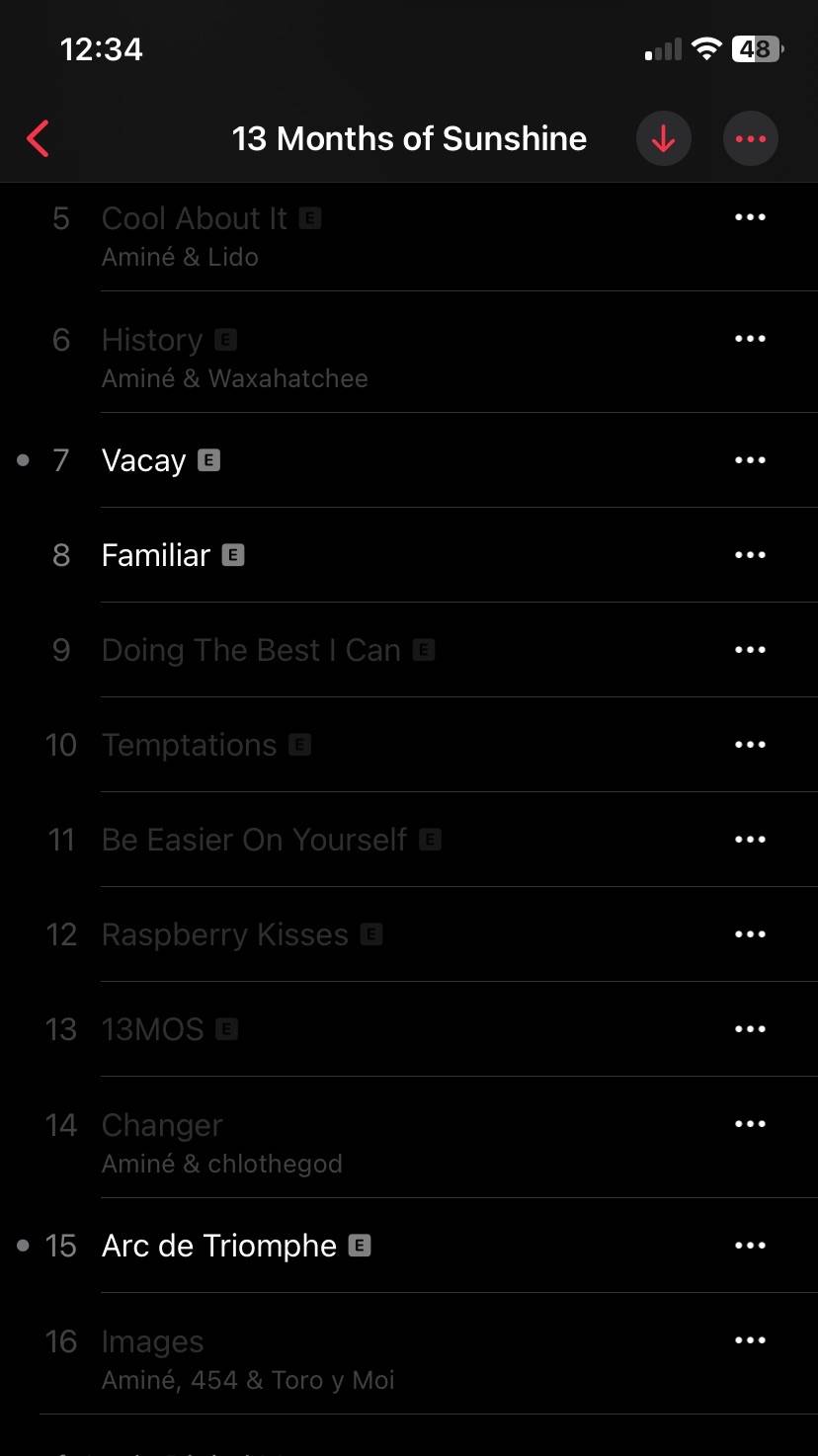Open more options for Vacay
The width and height of the screenshot is (818, 1456).
(x=750, y=460)
